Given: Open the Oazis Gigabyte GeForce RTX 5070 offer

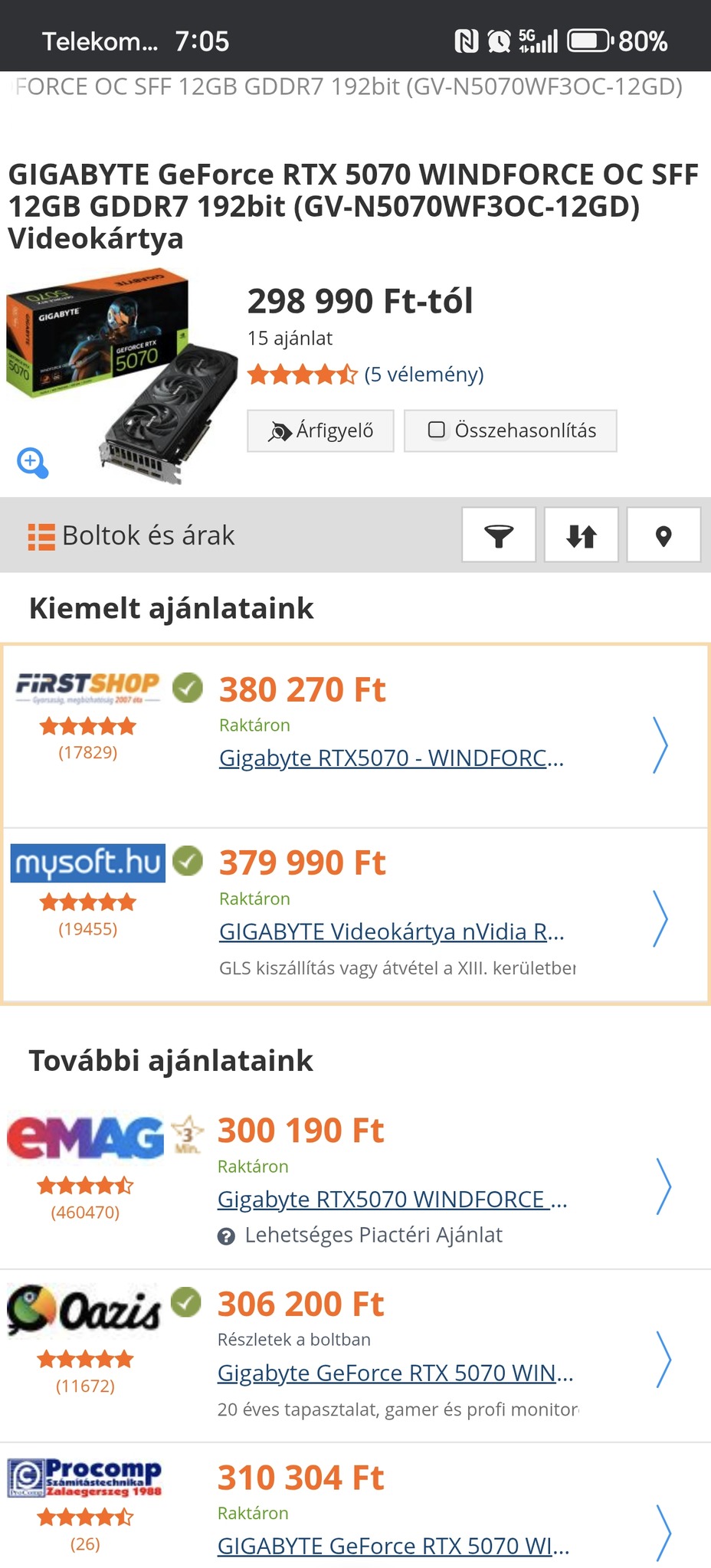Looking at the screenshot, I should coord(395,1373).
